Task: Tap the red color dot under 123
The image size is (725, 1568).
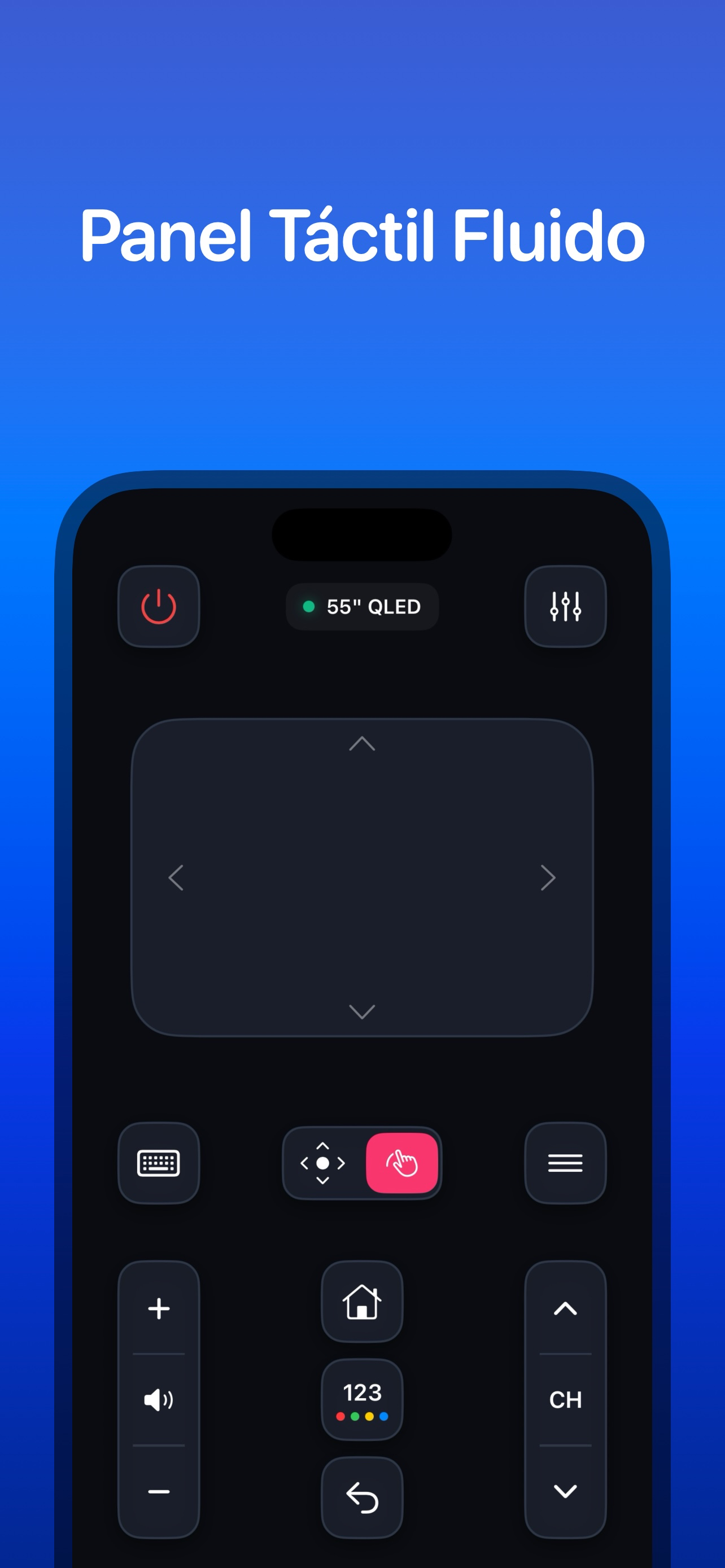Action: (x=341, y=1416)
